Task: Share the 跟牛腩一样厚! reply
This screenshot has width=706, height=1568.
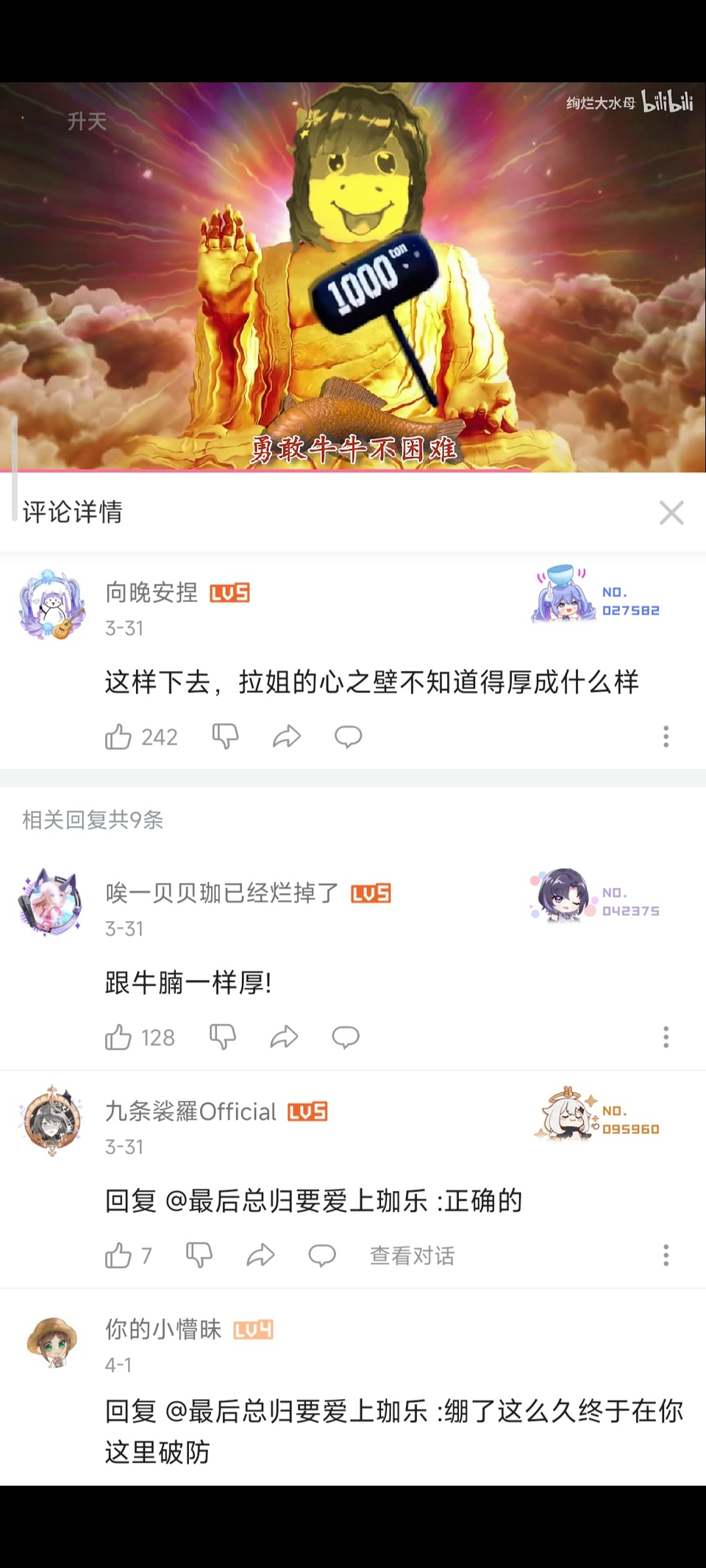Action: point(284,1037)
